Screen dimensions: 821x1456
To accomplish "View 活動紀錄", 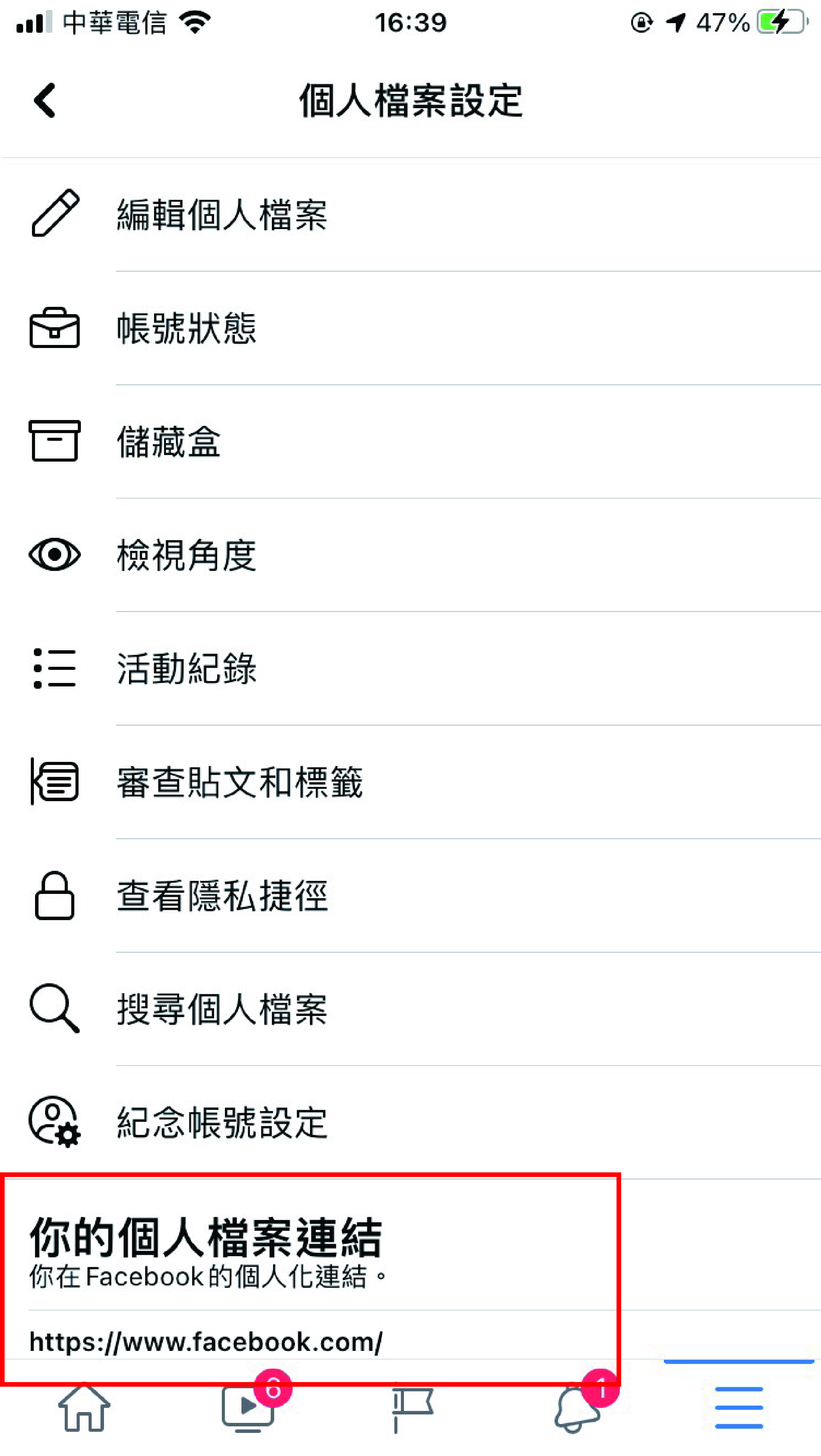I will (x=410, y=669).
